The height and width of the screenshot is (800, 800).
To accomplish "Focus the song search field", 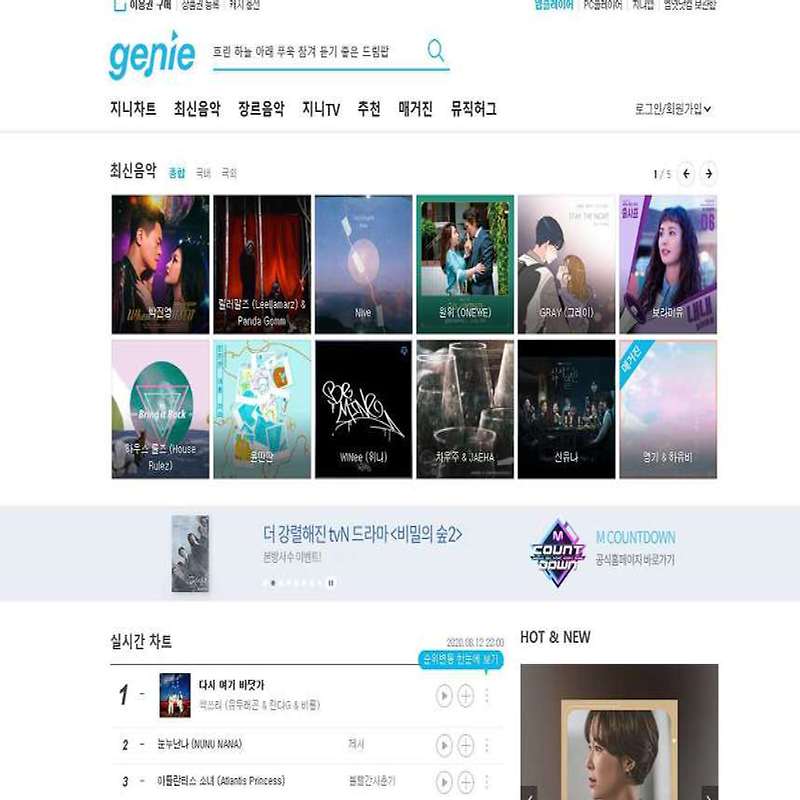I will 315,52.
